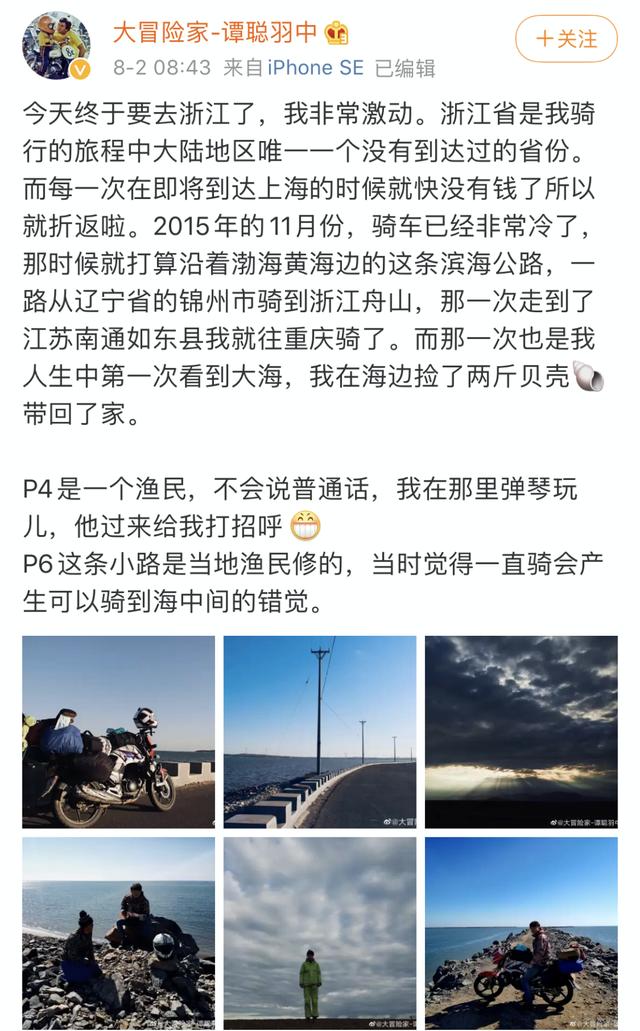Open the username 大冒险家-谭聪羽中
640x1031 pixels.
click(214, 32)
